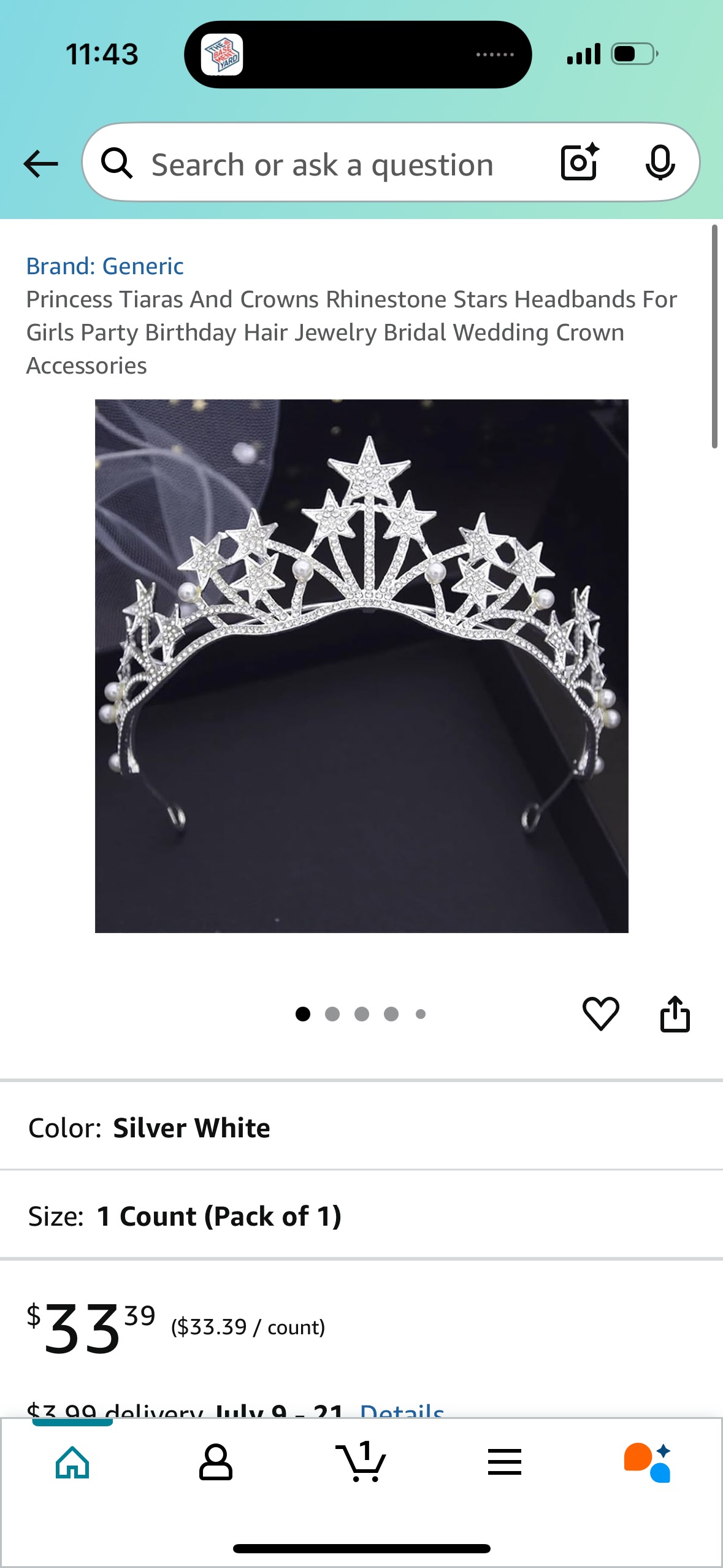Viewport: 723px width, 1568px height.
Task: Open camera lens search
Action: click(x=580, y=163)
